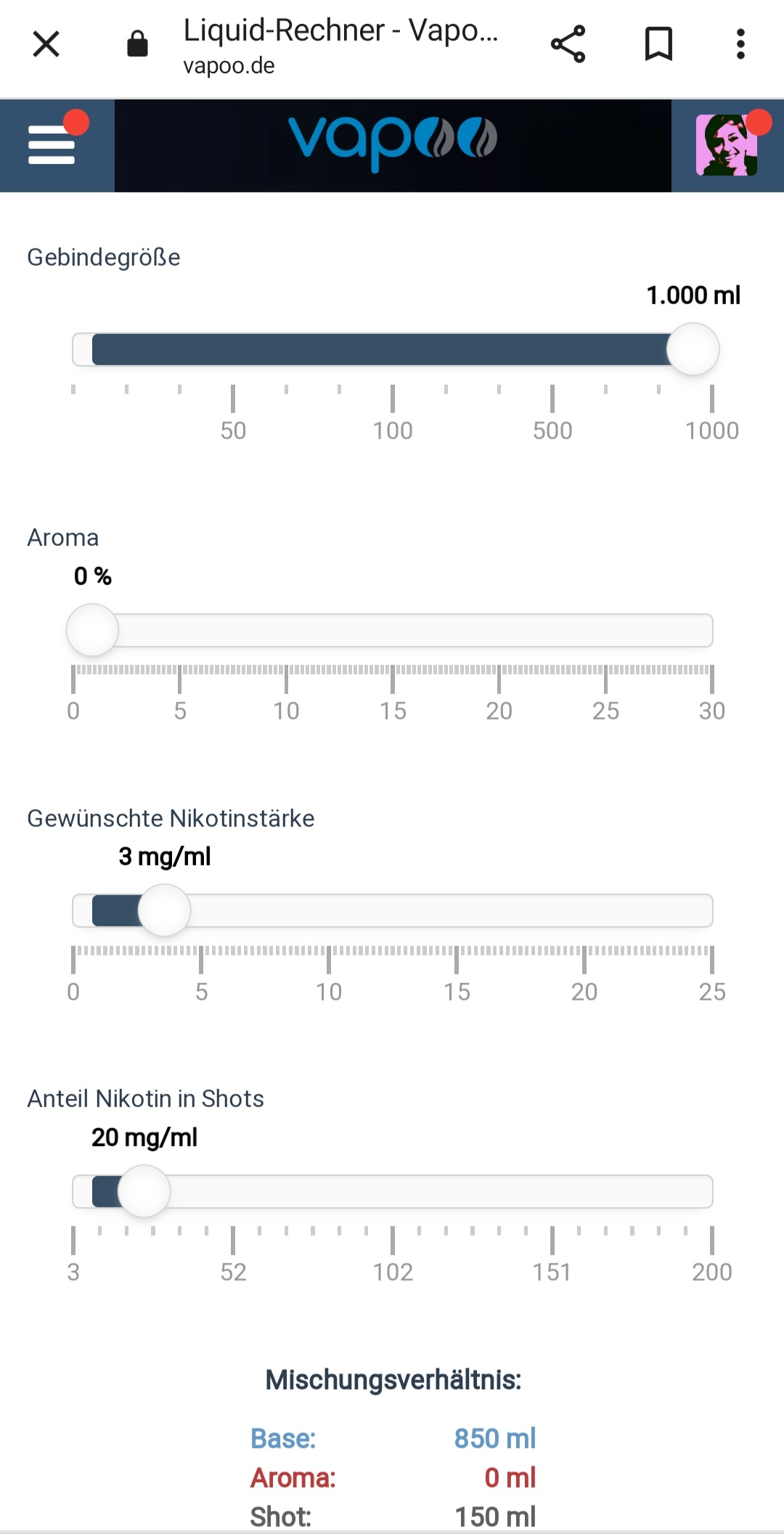The image size is (784, 1534).
Task: Close the browser tab
Action: tap(46, 44)
